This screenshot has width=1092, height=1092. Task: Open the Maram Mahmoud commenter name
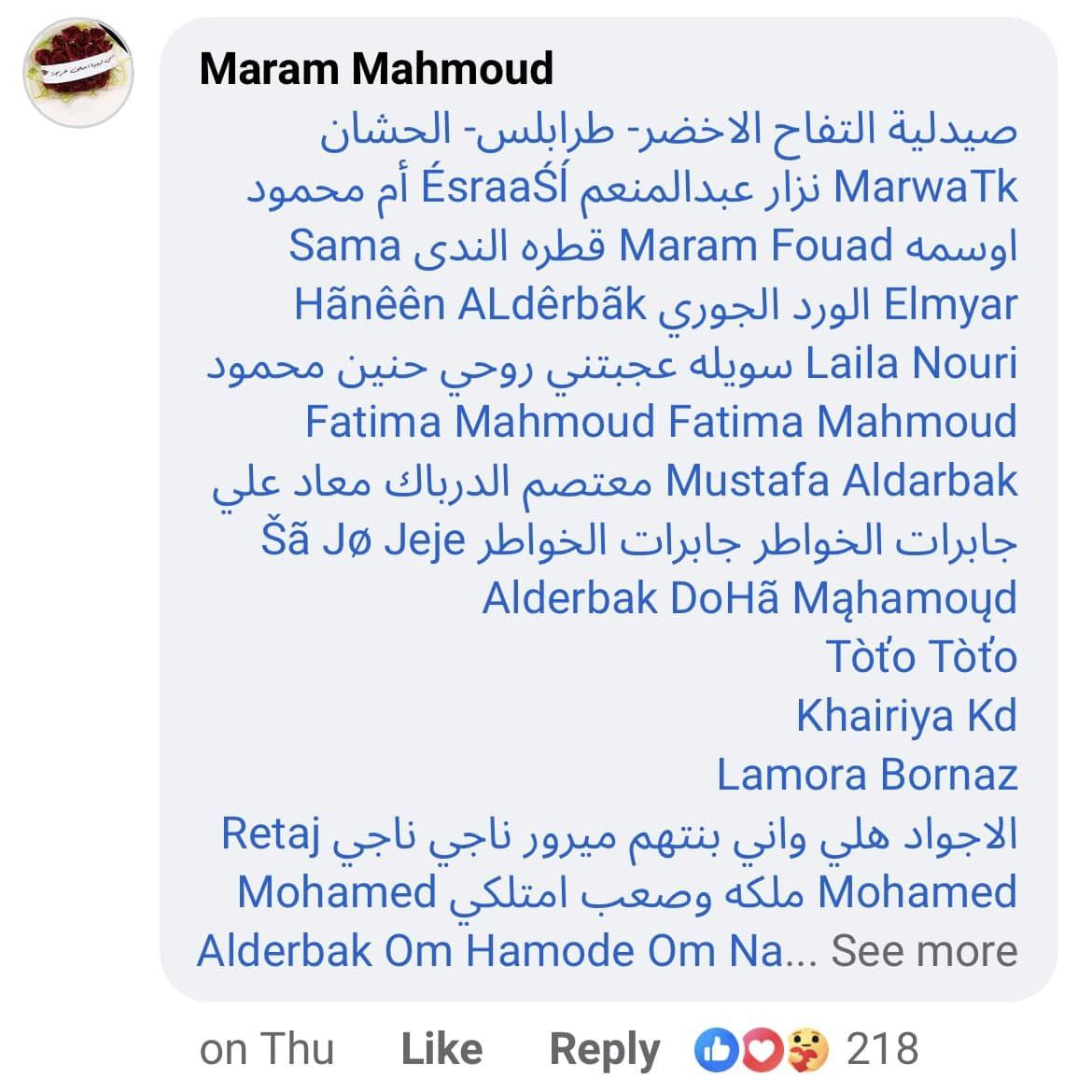pos(376,68)
